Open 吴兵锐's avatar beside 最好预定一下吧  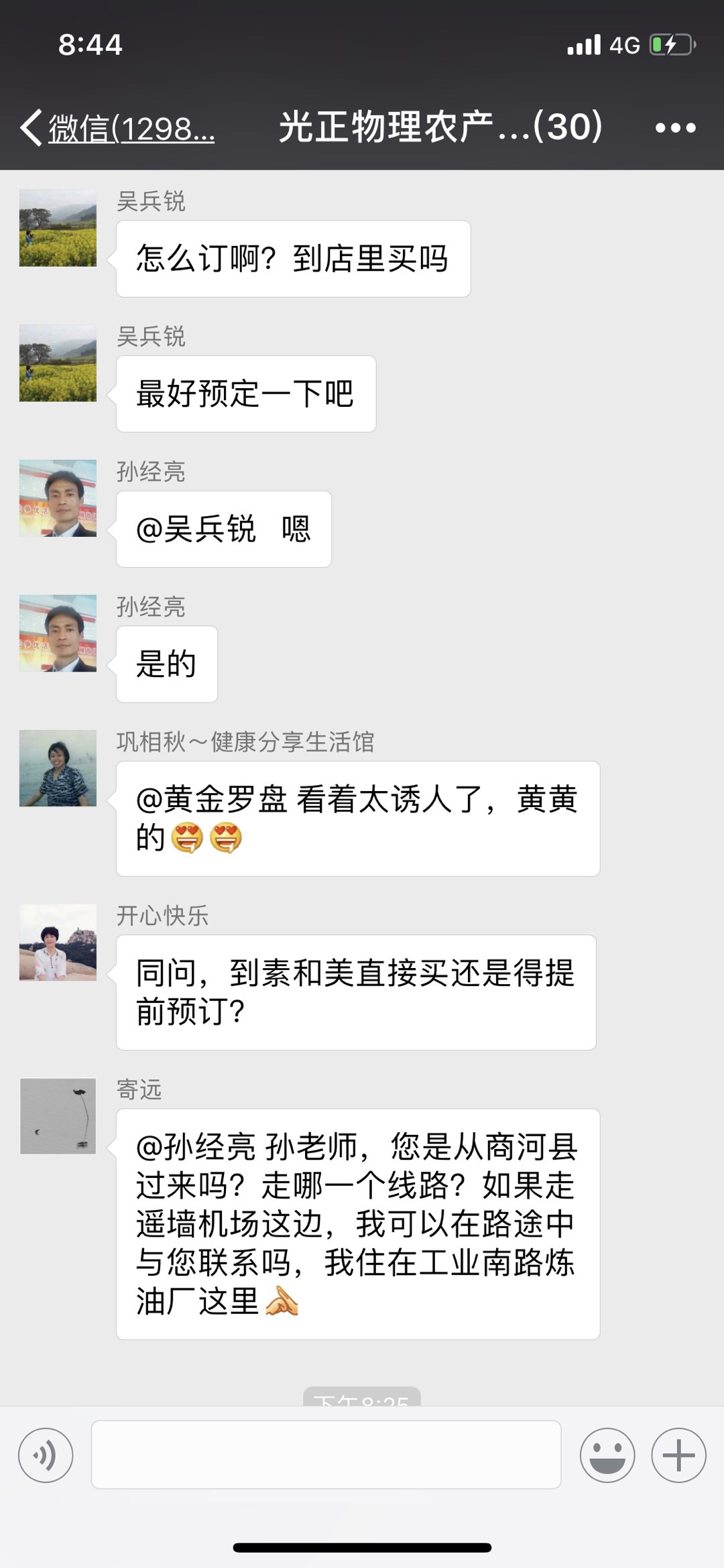(x=58, y=363)
